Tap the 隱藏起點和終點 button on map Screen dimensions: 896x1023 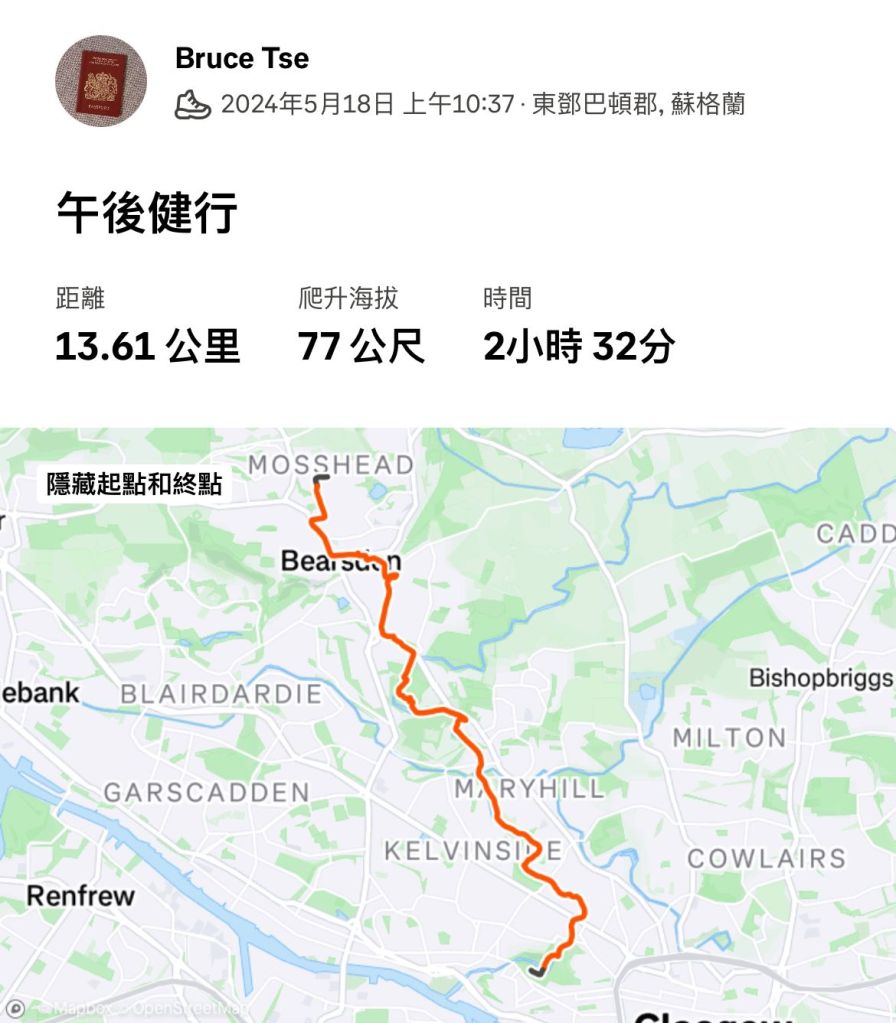[134, 485]
